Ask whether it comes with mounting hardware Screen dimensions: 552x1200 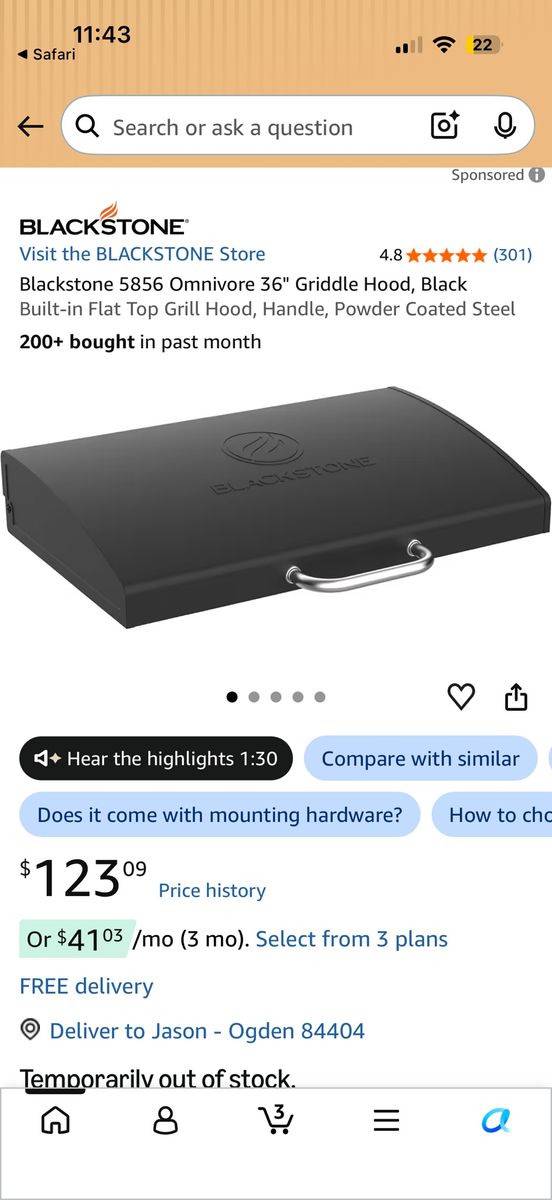pos(219,815)
